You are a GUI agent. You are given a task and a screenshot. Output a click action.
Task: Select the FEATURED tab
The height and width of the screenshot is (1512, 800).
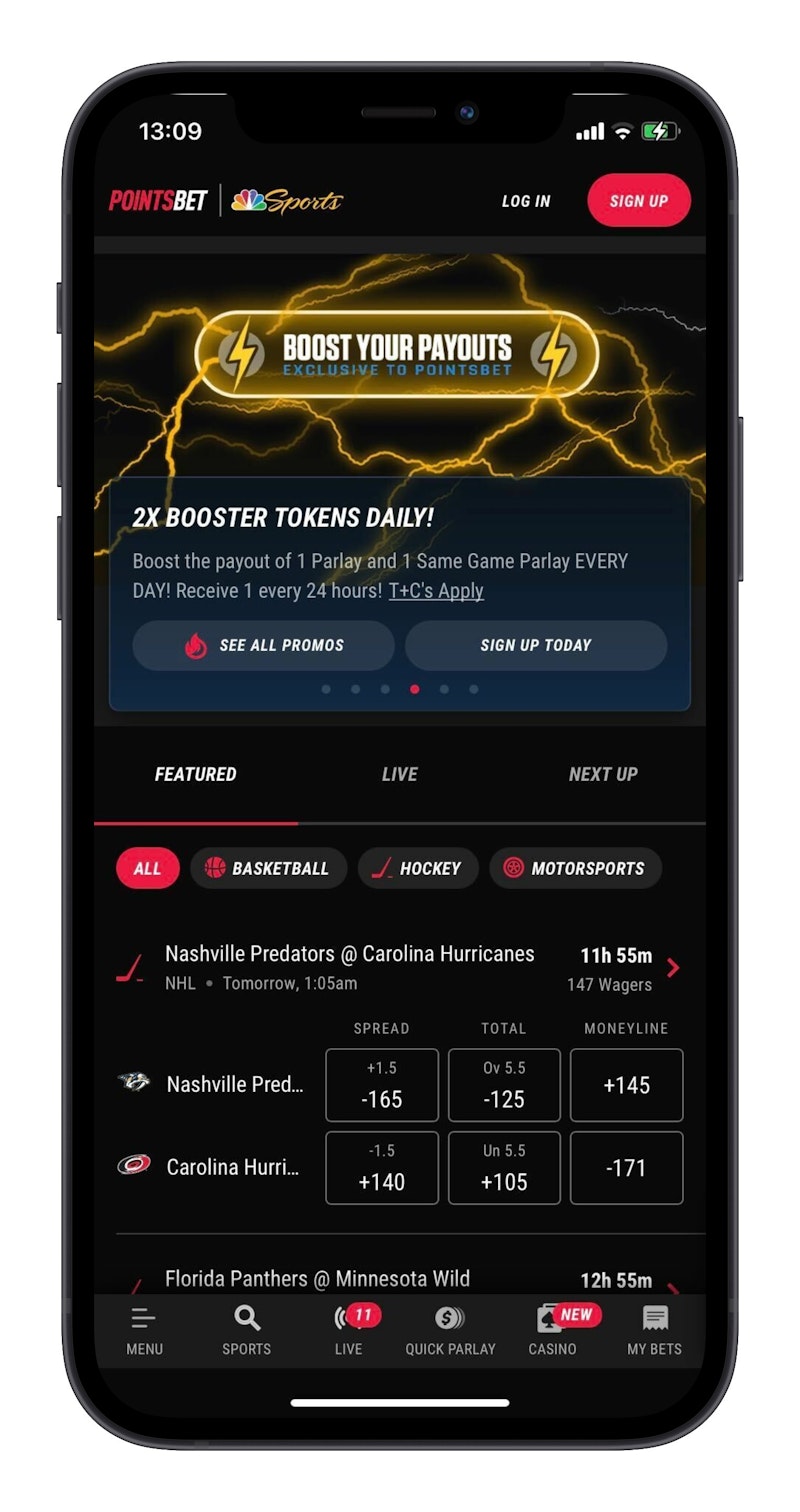coord(196,774)
